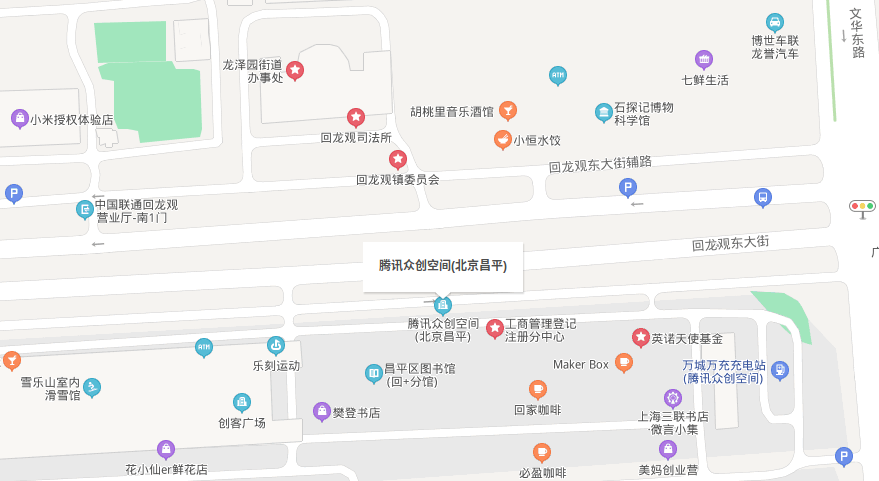Tap the 博世车联龙誉汽车 car marker
879x481 pixels.
click(x=774, y=22)
